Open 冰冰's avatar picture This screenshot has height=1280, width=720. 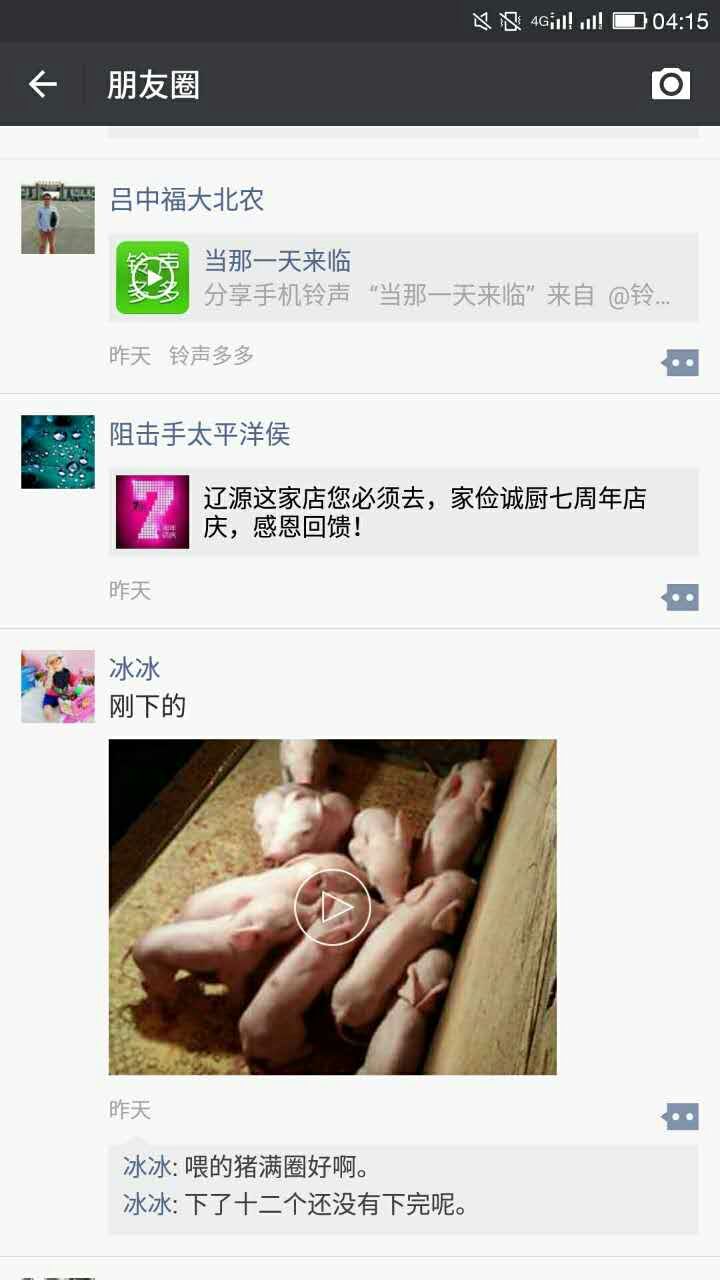[58, 686]
